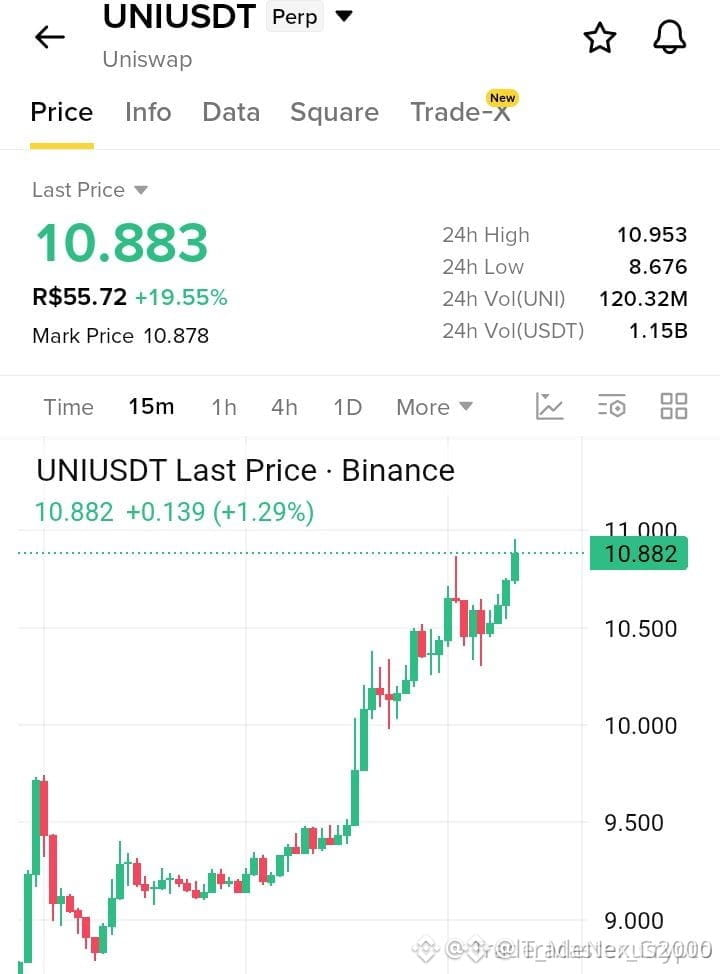Open the Trade-X tab
Screen dimensions: 720x974
tap(460, 112)
